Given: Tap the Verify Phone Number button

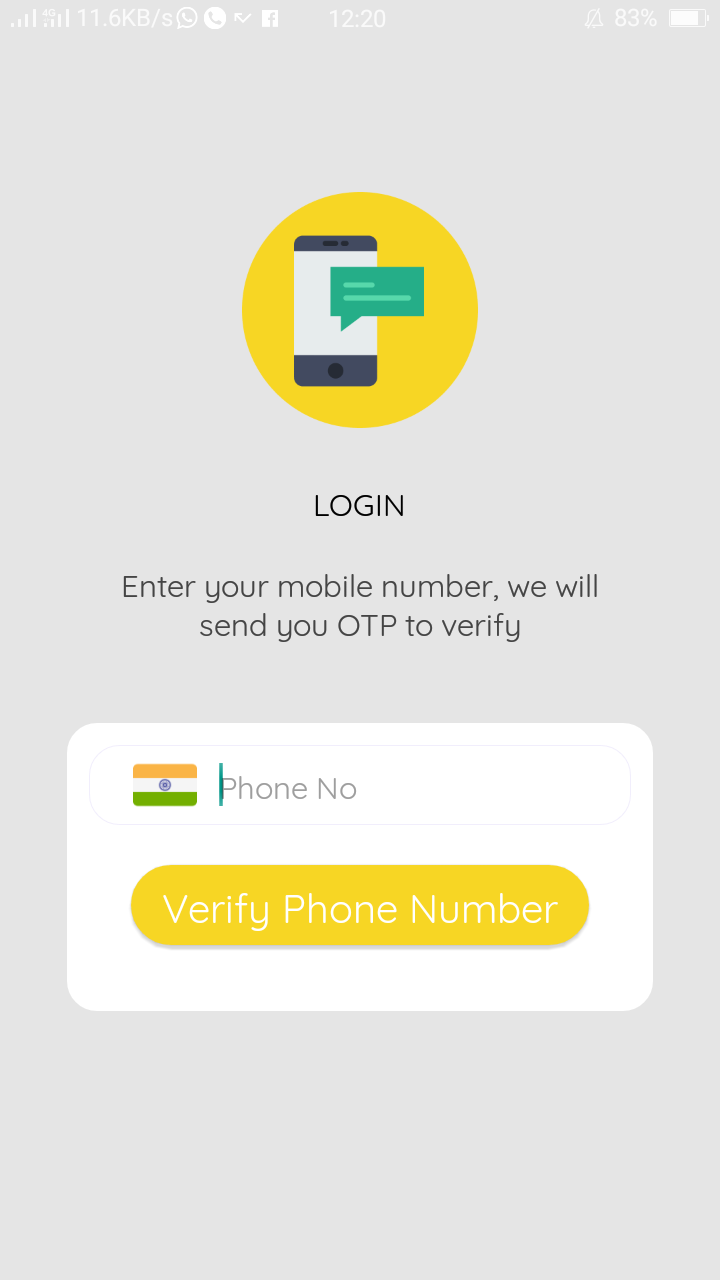Looking at the screenshot, I should pyautogui.click(x=360, y=906).
